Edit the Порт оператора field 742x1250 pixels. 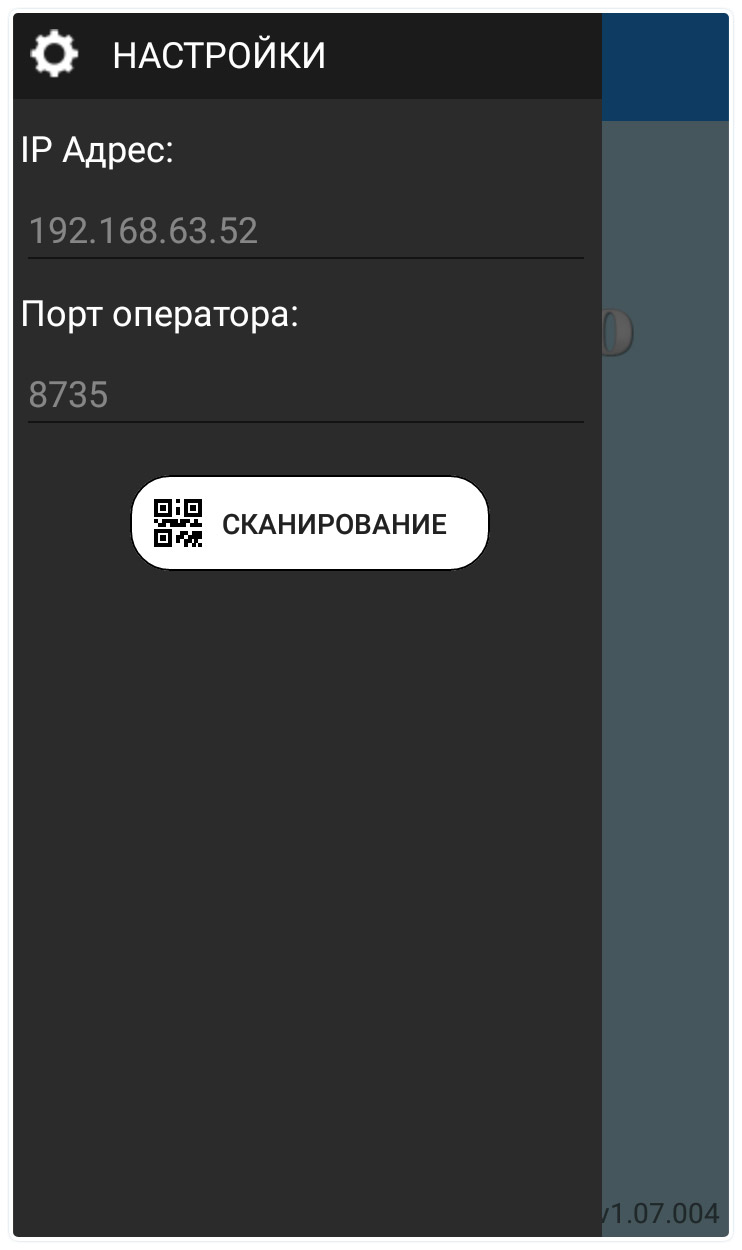[x=305, y=395]
